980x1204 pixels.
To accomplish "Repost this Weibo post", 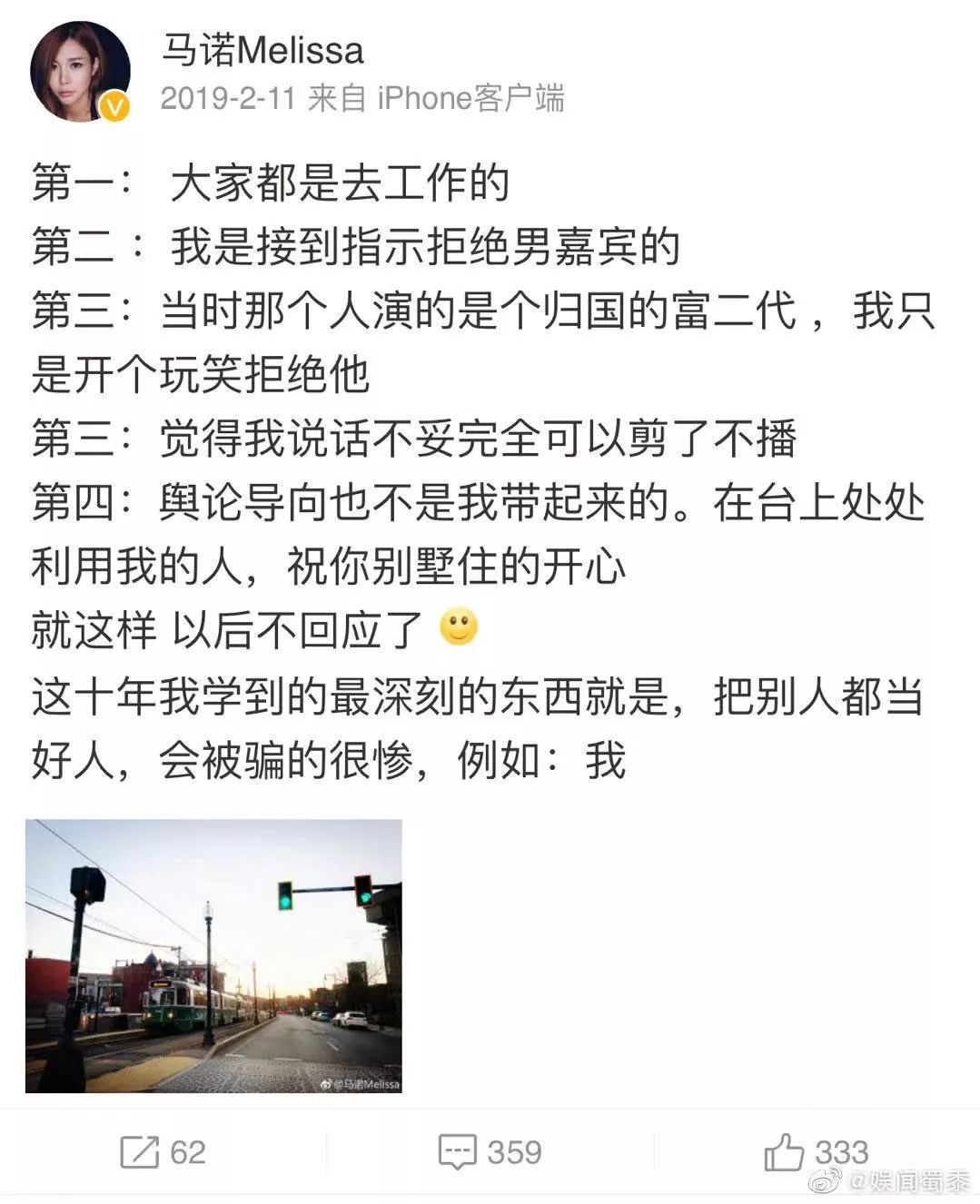I will [x=163, y=1152].
